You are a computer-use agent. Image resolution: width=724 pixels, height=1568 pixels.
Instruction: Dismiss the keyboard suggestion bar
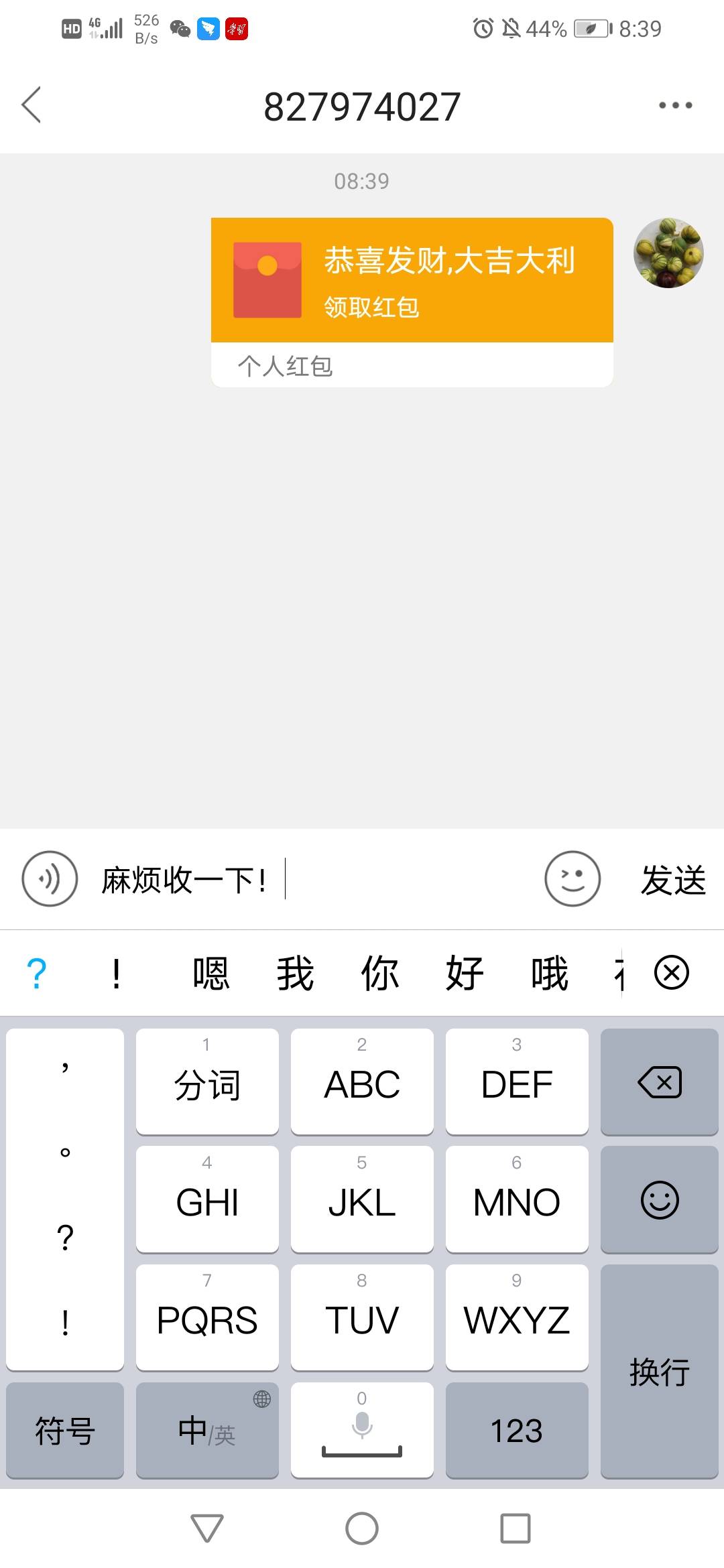pyautogui.click(x=672, y=973)
